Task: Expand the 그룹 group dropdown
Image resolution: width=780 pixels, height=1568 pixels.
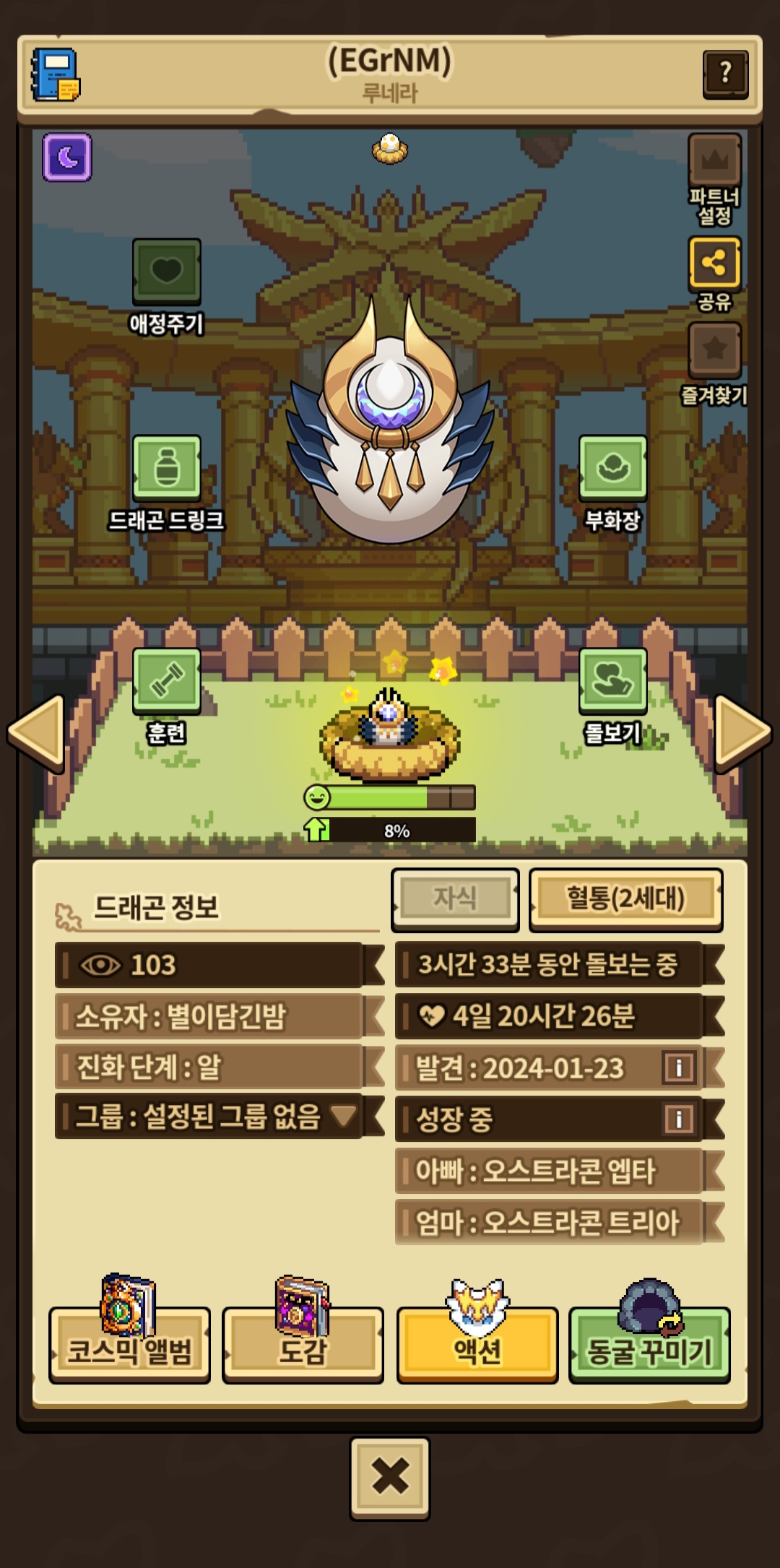Action: click(344, 1117)
